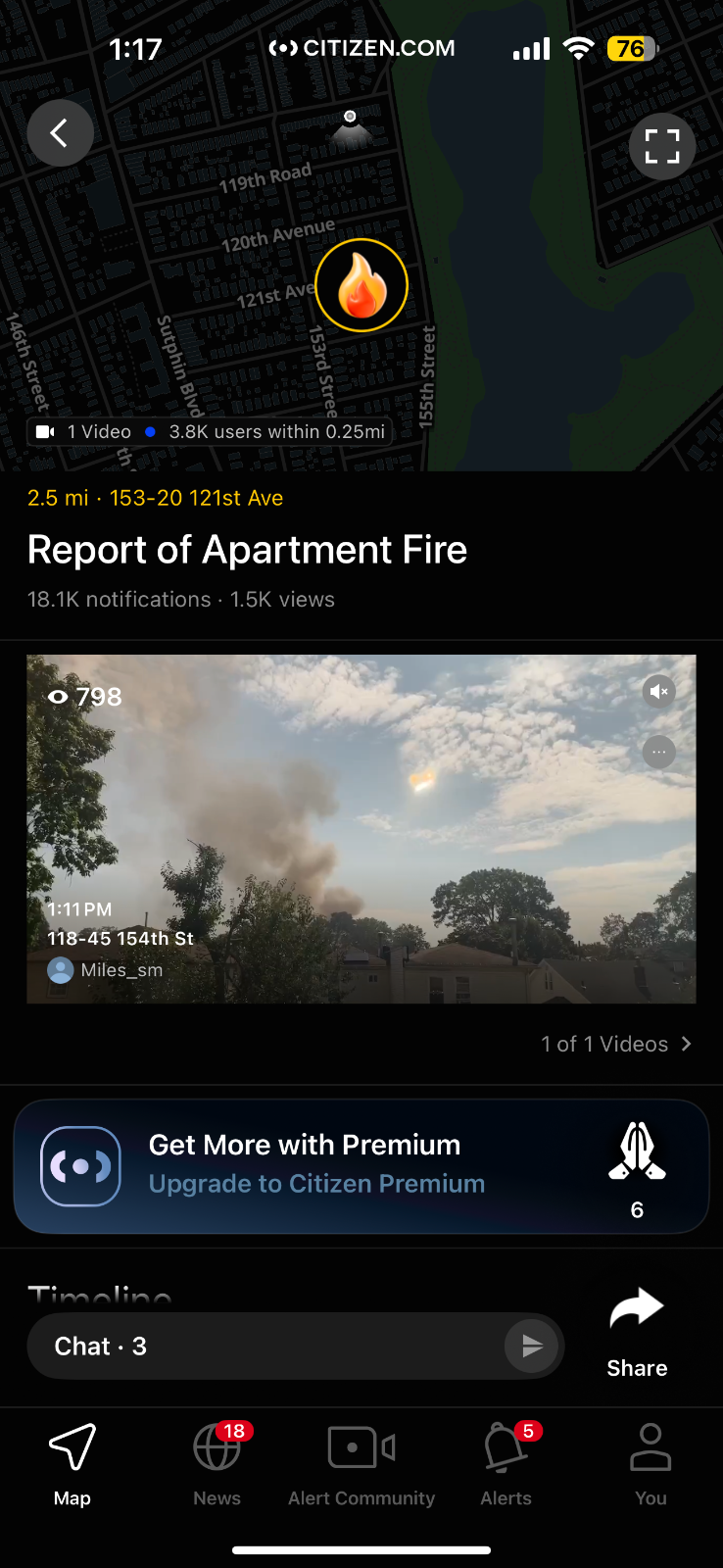The height and width of the screenshot is (1568, 723).
Task: Open the Upgrade to Citizen Premium banner
Action: [x=316, y=1165]
